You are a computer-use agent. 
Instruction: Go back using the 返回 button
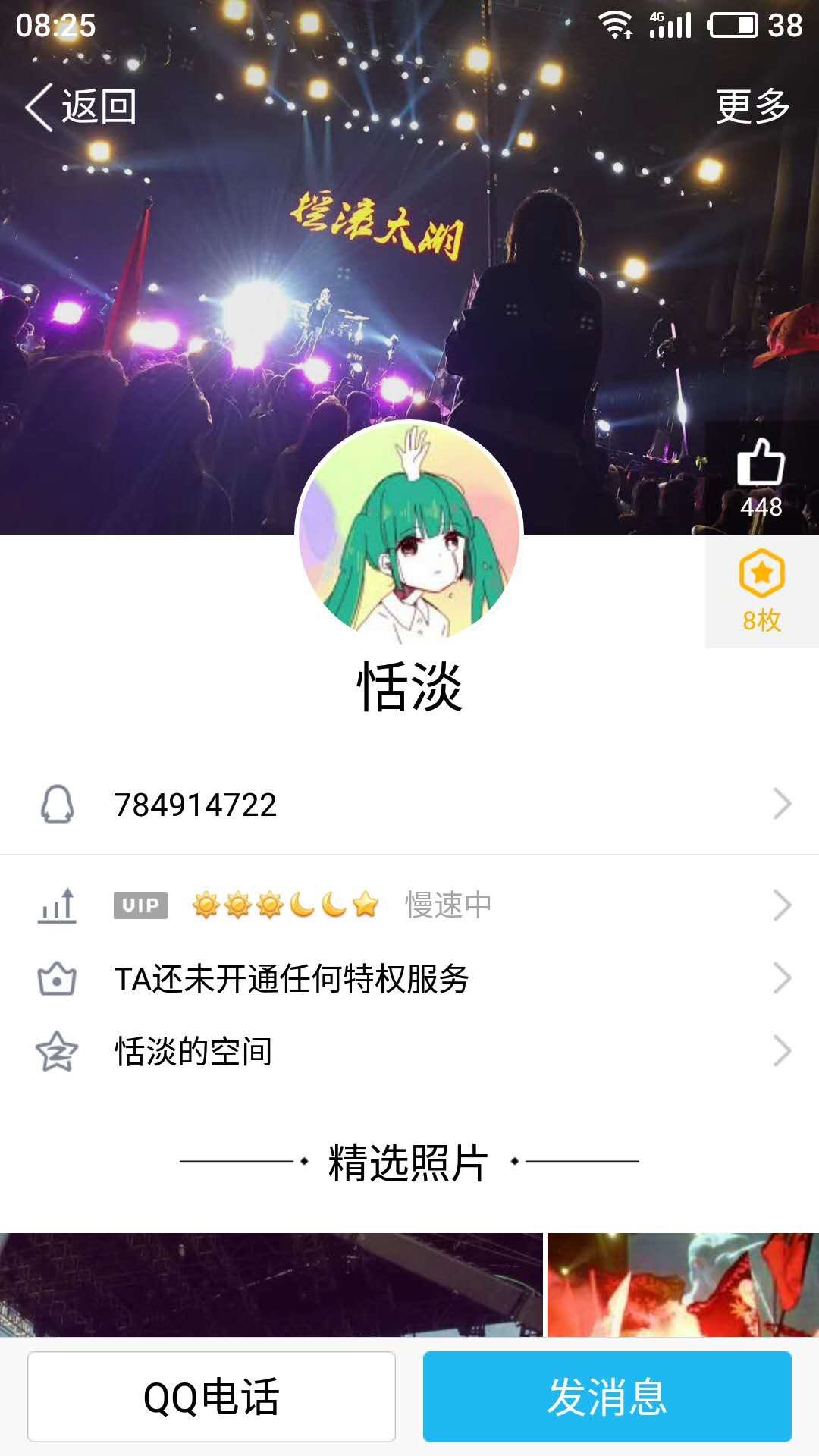tap(80, 107)
